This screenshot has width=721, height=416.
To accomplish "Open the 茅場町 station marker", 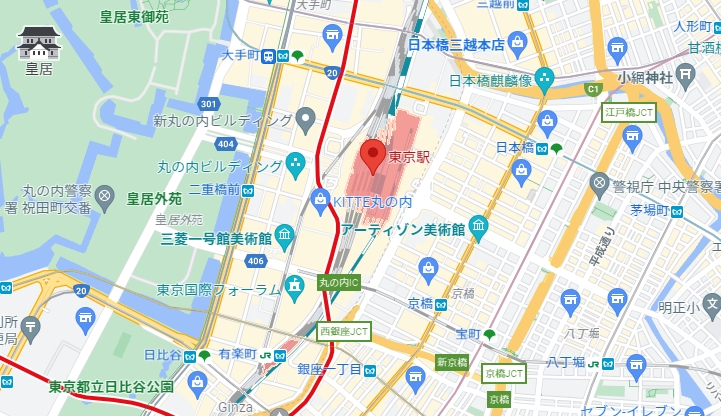I will point(677,211).
